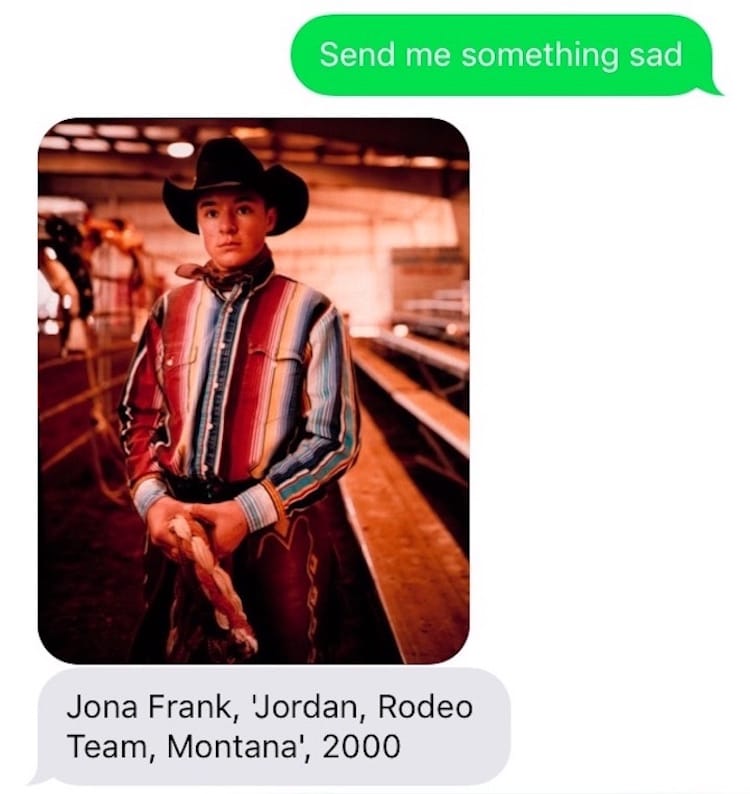Open the cowboy photo attachment in the chat

pos(253,390)
